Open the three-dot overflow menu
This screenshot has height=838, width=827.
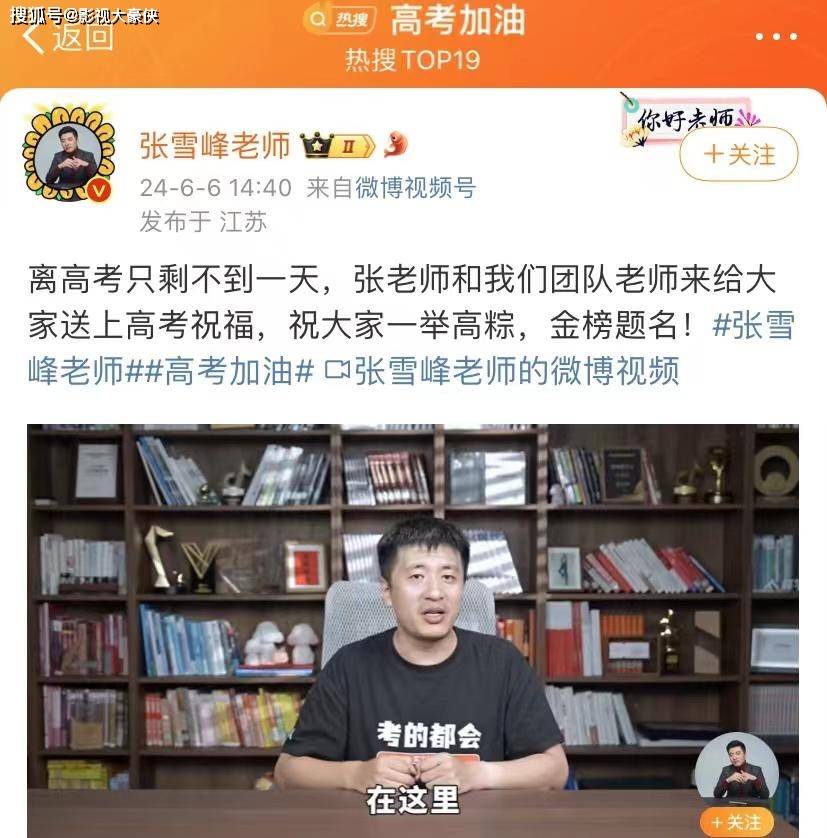pos(776,37)
